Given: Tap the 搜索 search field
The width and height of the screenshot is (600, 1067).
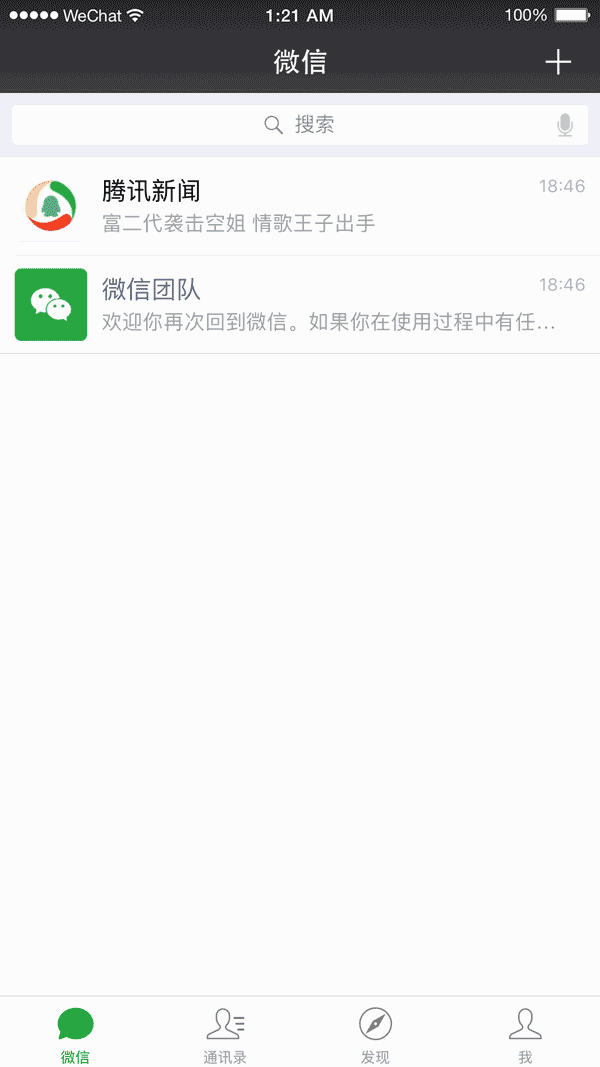Looking at the screenshot, I should pyautogui.click(x=300, y=125).
